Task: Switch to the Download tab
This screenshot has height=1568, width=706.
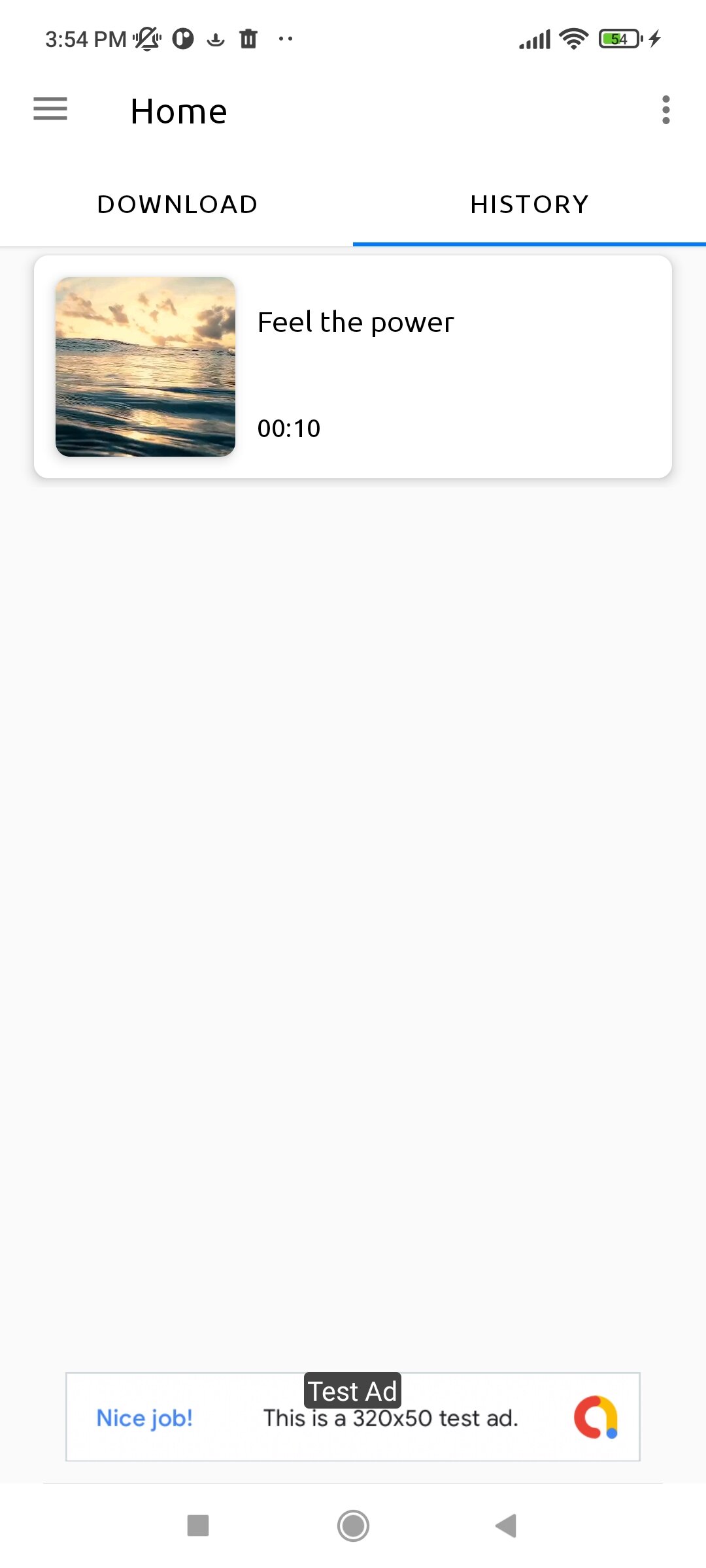Action: click(177, 204)
